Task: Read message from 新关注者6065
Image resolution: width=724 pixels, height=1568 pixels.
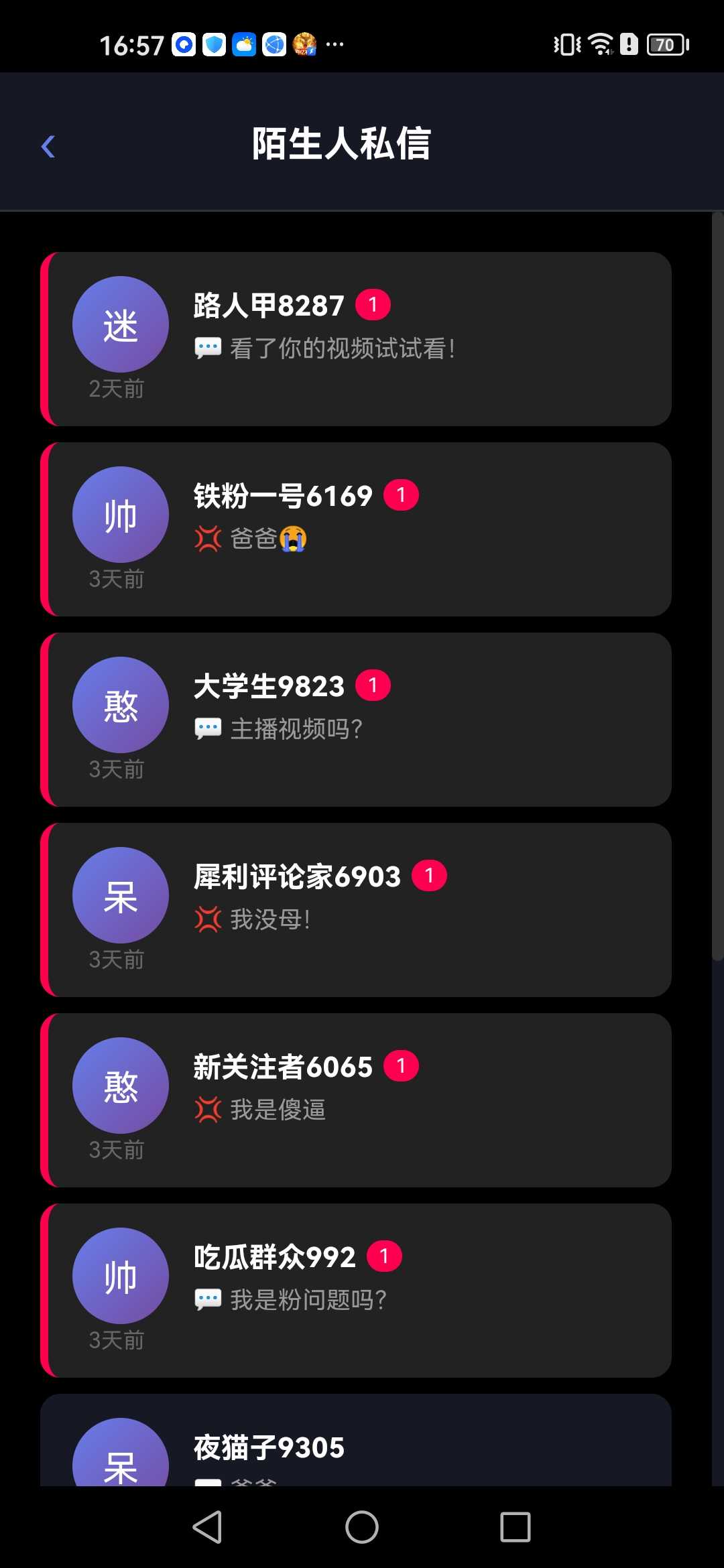Action: (x=357, y=1100)
